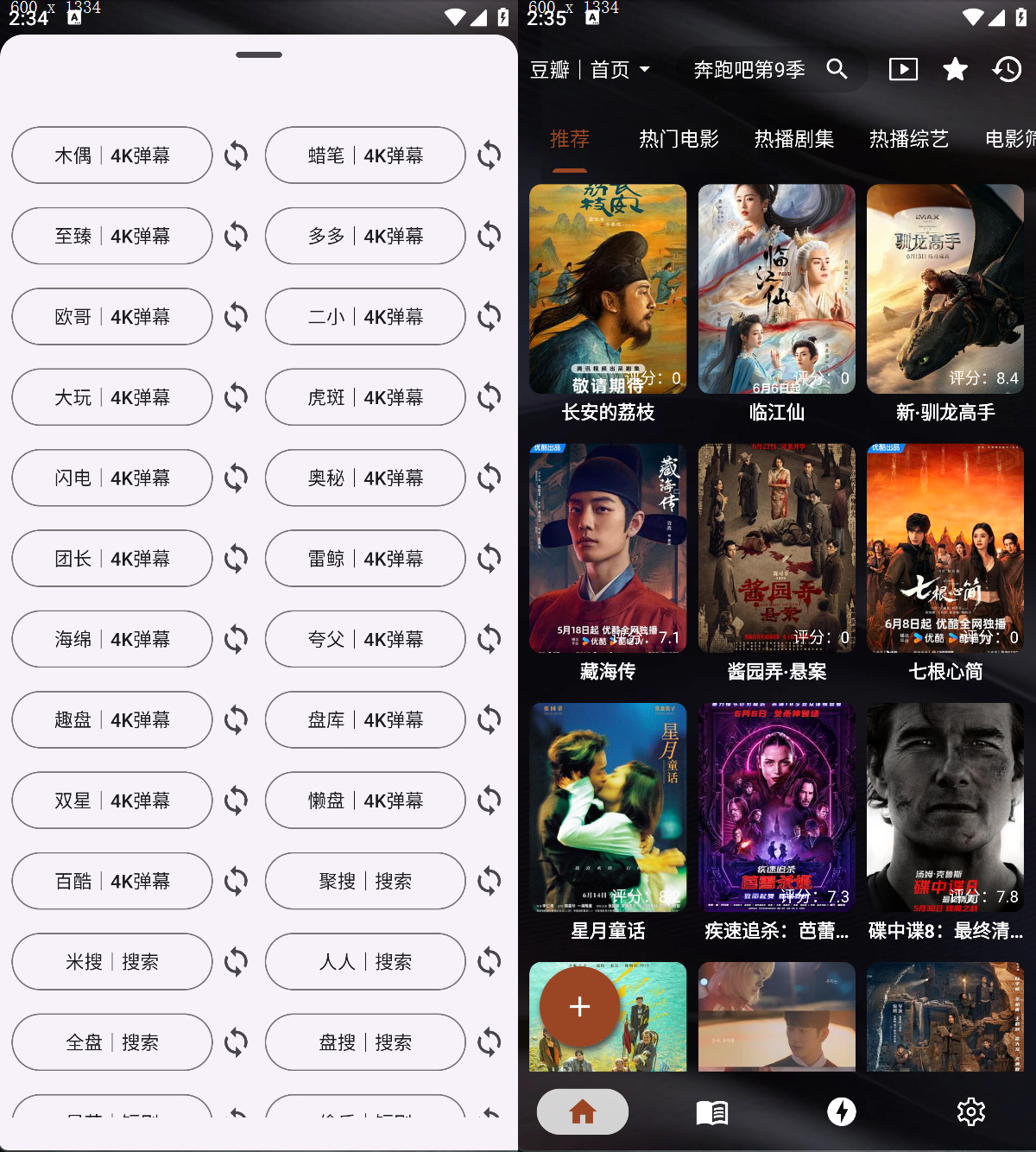Expand the 首页 dropdown
This screenshot has height=1152, width=1036.
click(x=622, y=70)
